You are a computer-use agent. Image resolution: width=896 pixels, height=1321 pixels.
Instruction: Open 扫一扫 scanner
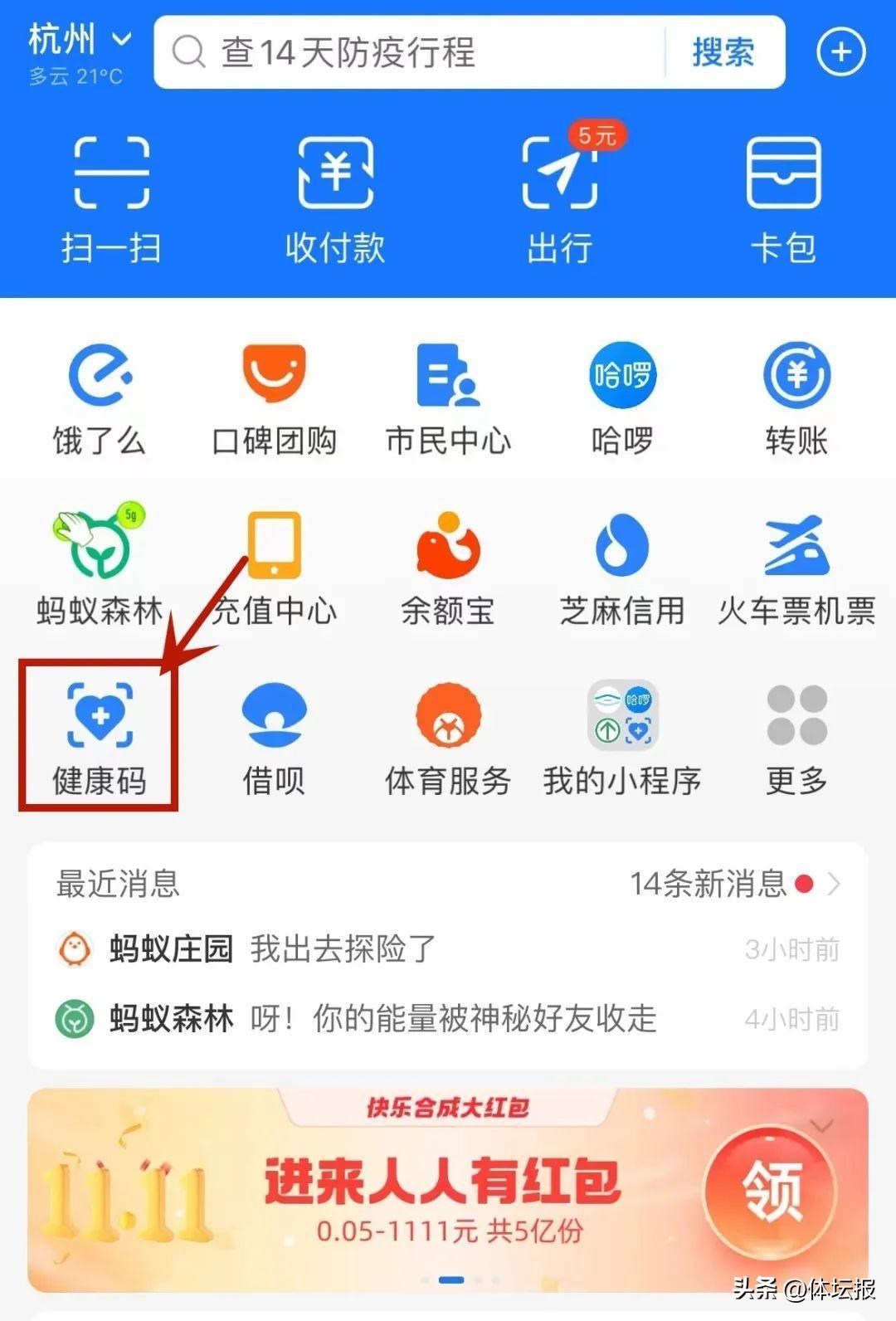112,199
